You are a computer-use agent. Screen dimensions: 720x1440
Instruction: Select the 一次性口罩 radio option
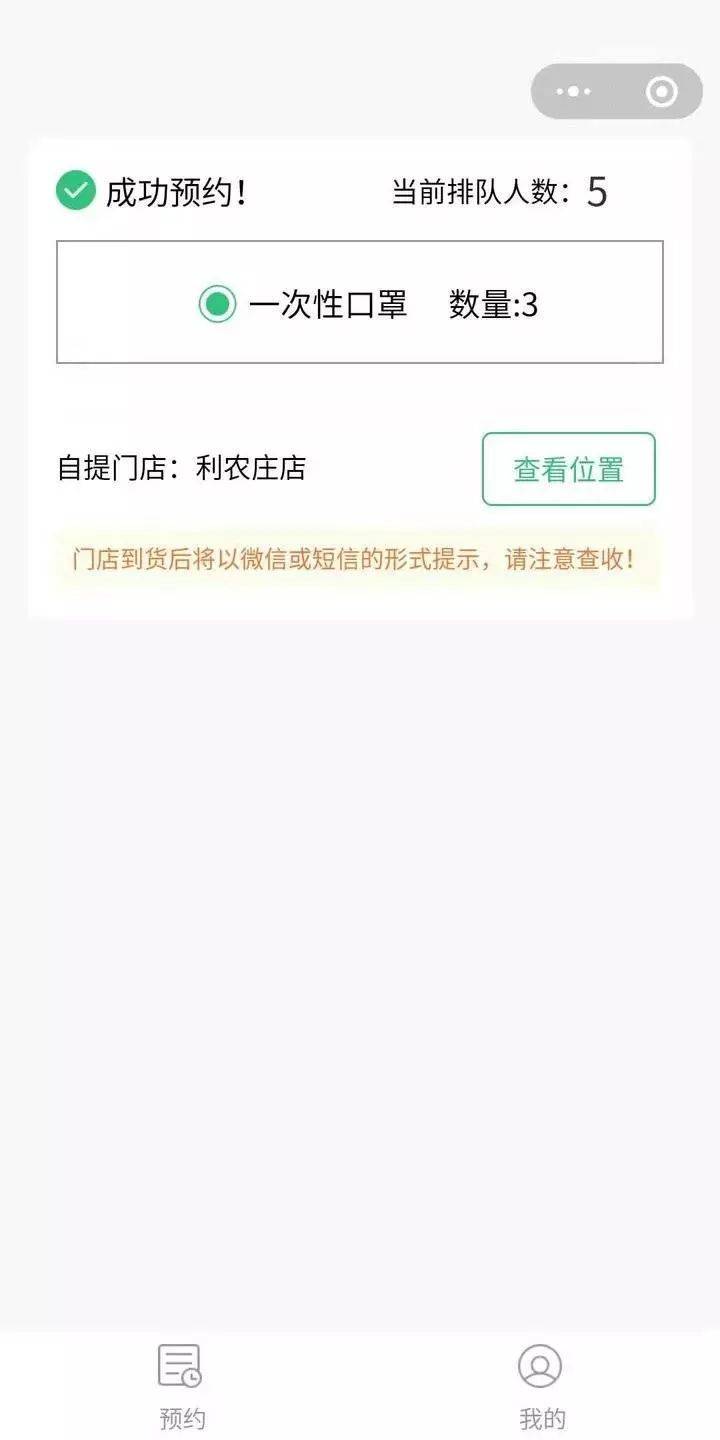coord(217,304)
